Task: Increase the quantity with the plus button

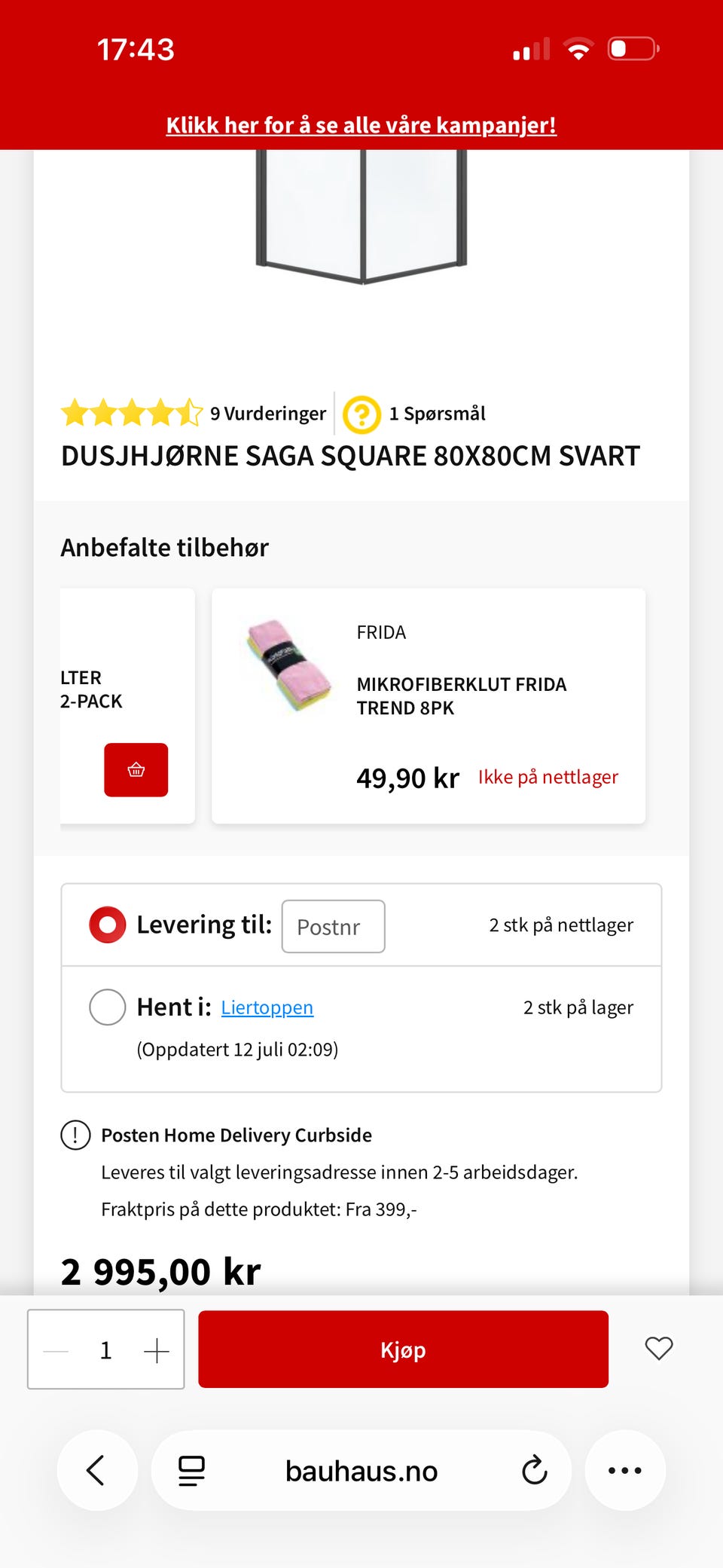Action: click(157, 1351)
